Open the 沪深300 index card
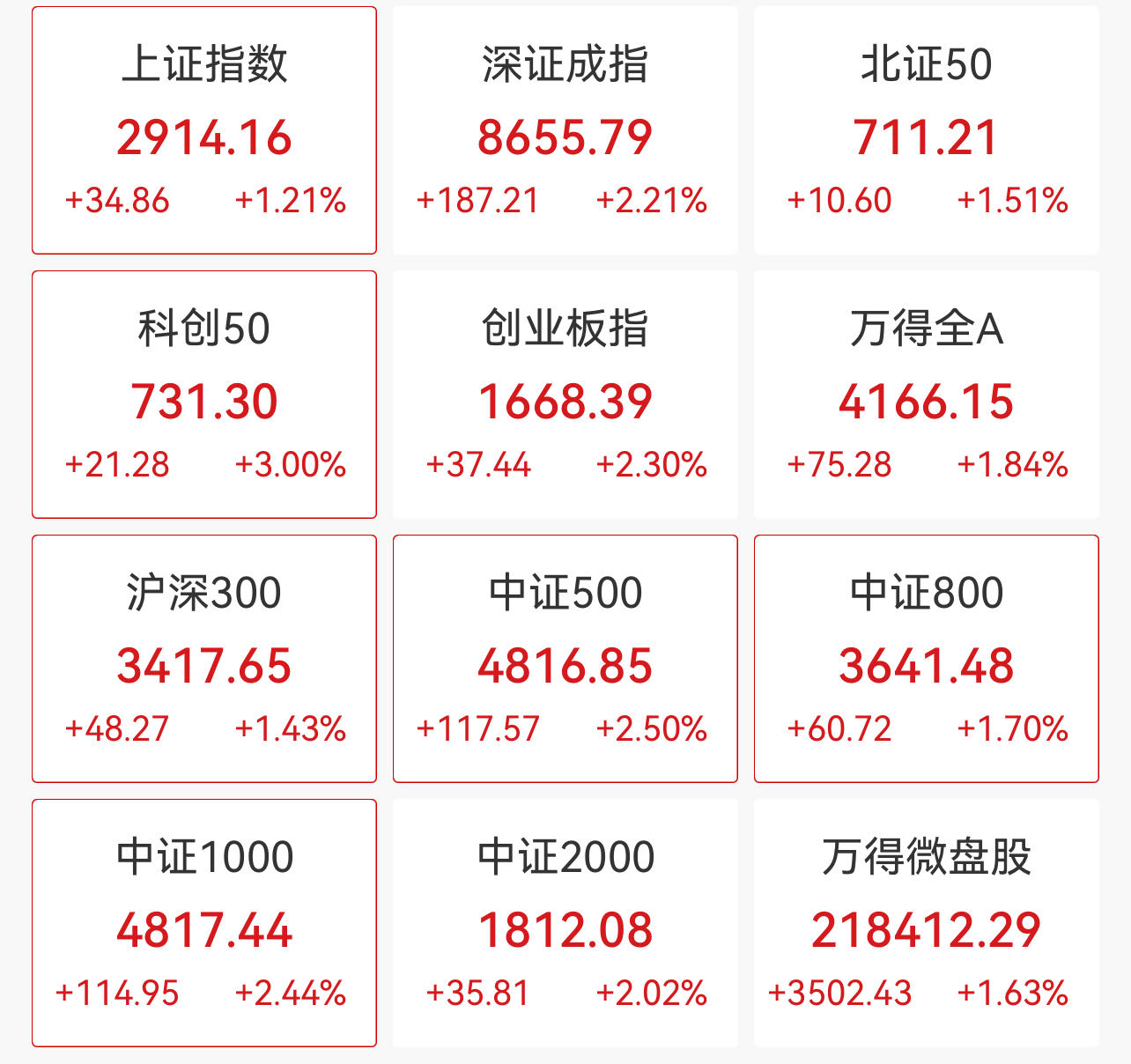The height and width of the screenshot is (1064, 1131). coord(204,659)
